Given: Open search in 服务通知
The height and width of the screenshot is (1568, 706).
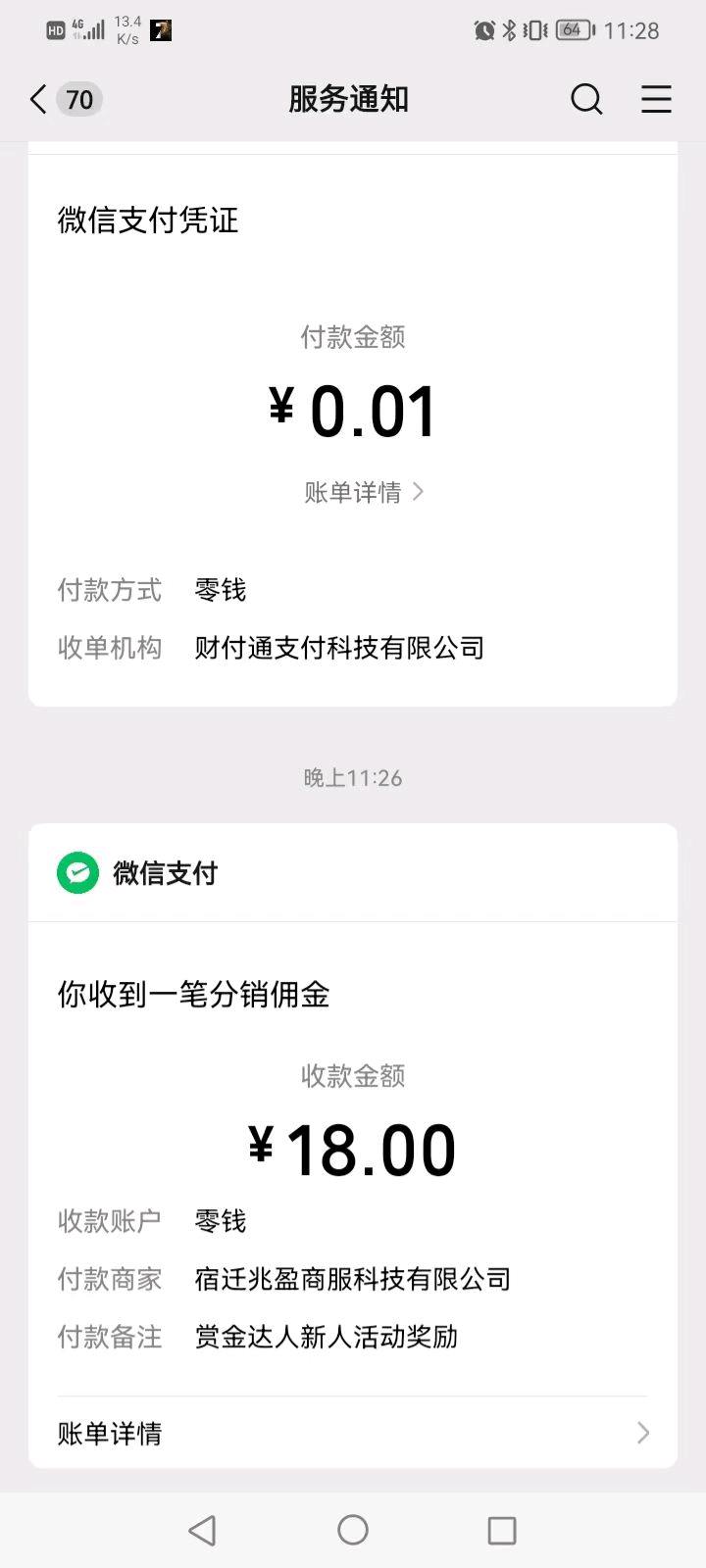Looking at the screenshot, I should [x=585, y=99].
